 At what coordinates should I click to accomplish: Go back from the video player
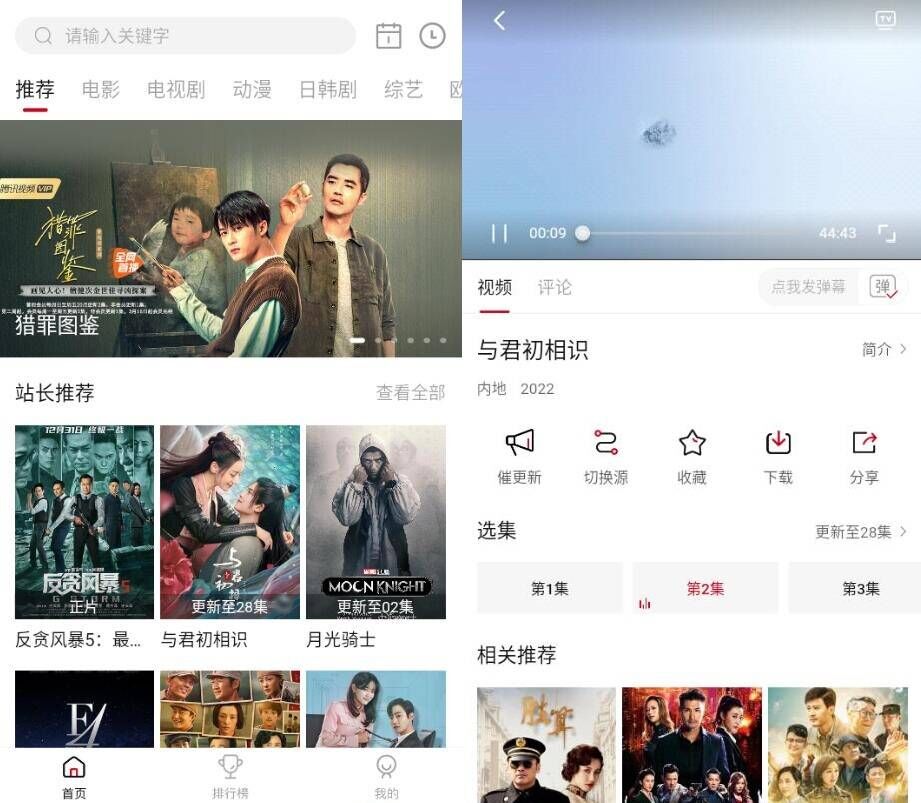pos(500,20)
